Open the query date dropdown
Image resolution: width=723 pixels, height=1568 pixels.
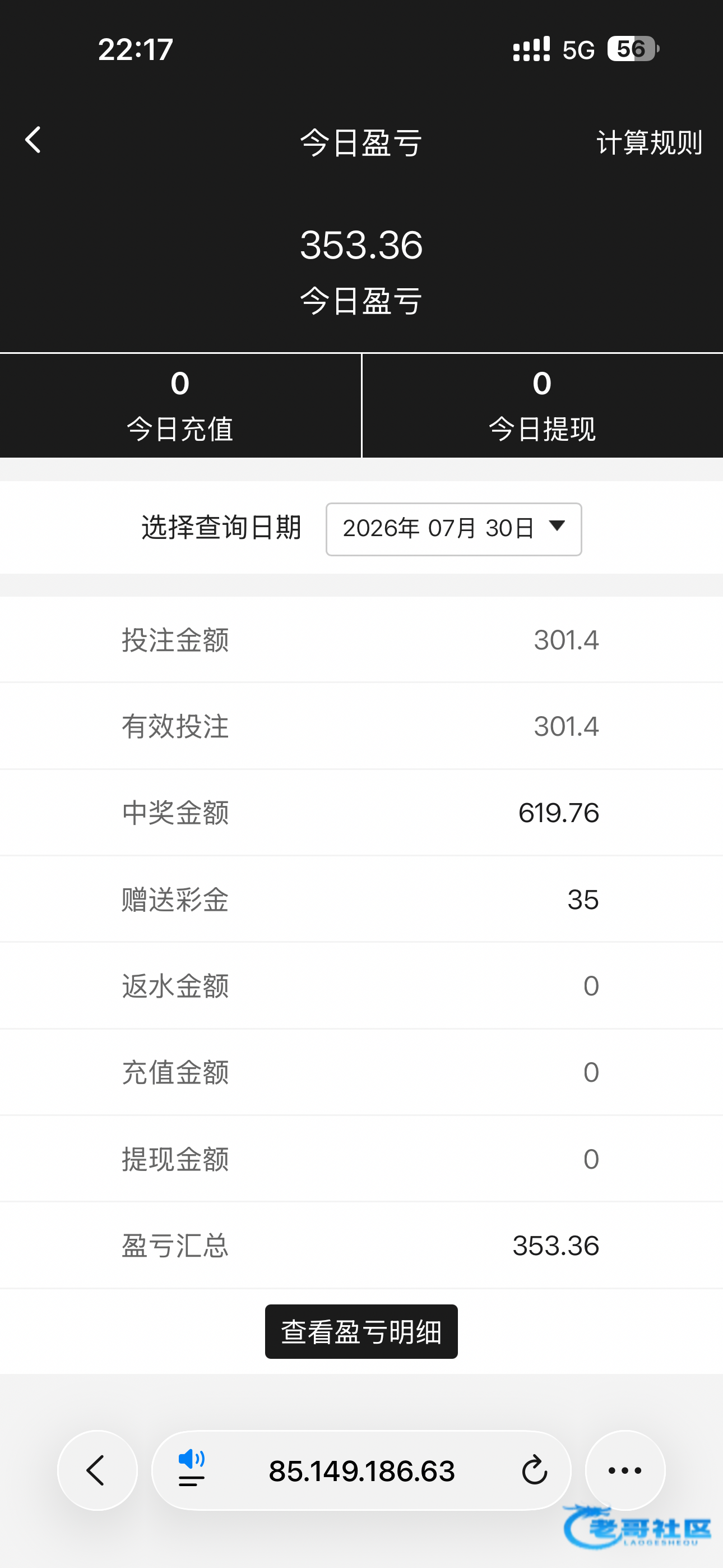(453, 528)
